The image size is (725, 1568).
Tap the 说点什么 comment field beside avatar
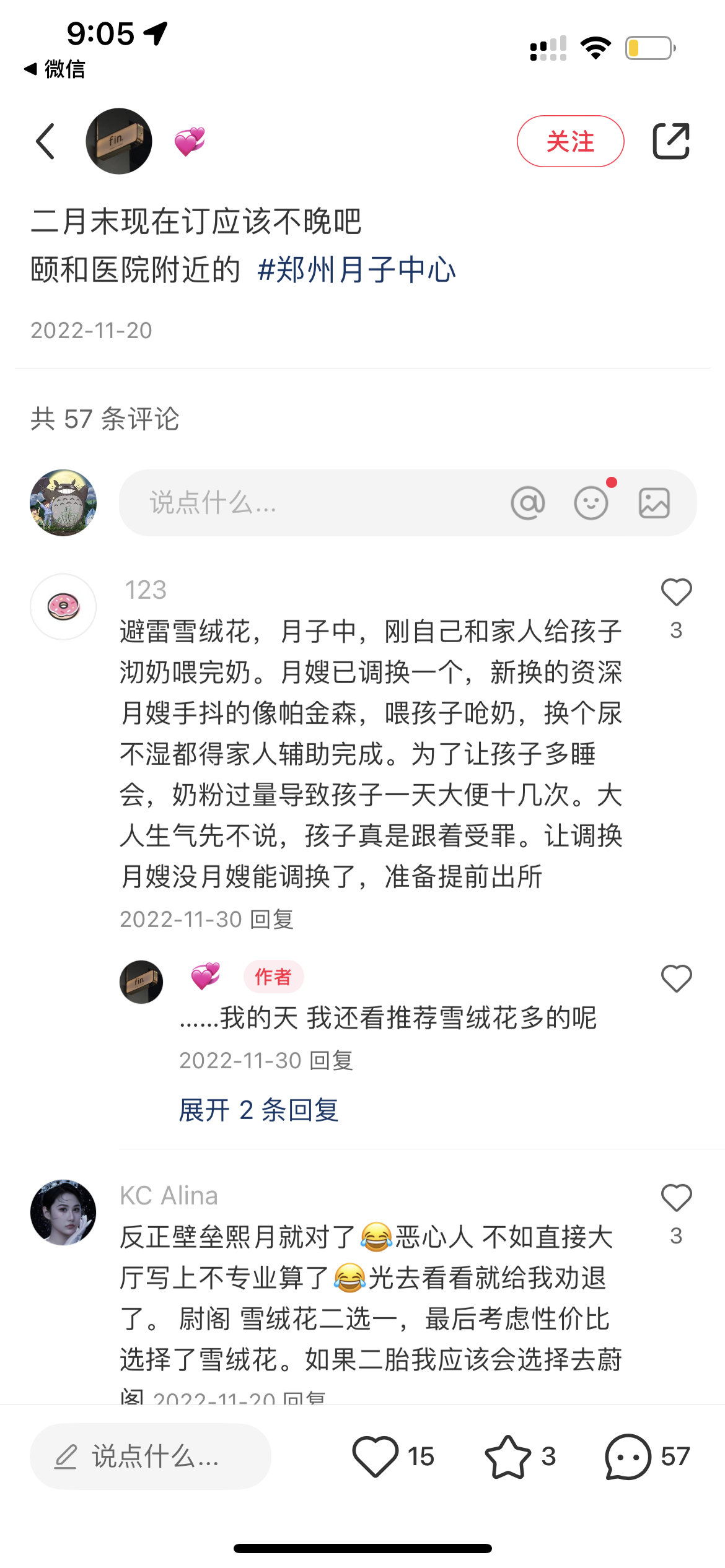pyautogui.click(x=310, y=503)
